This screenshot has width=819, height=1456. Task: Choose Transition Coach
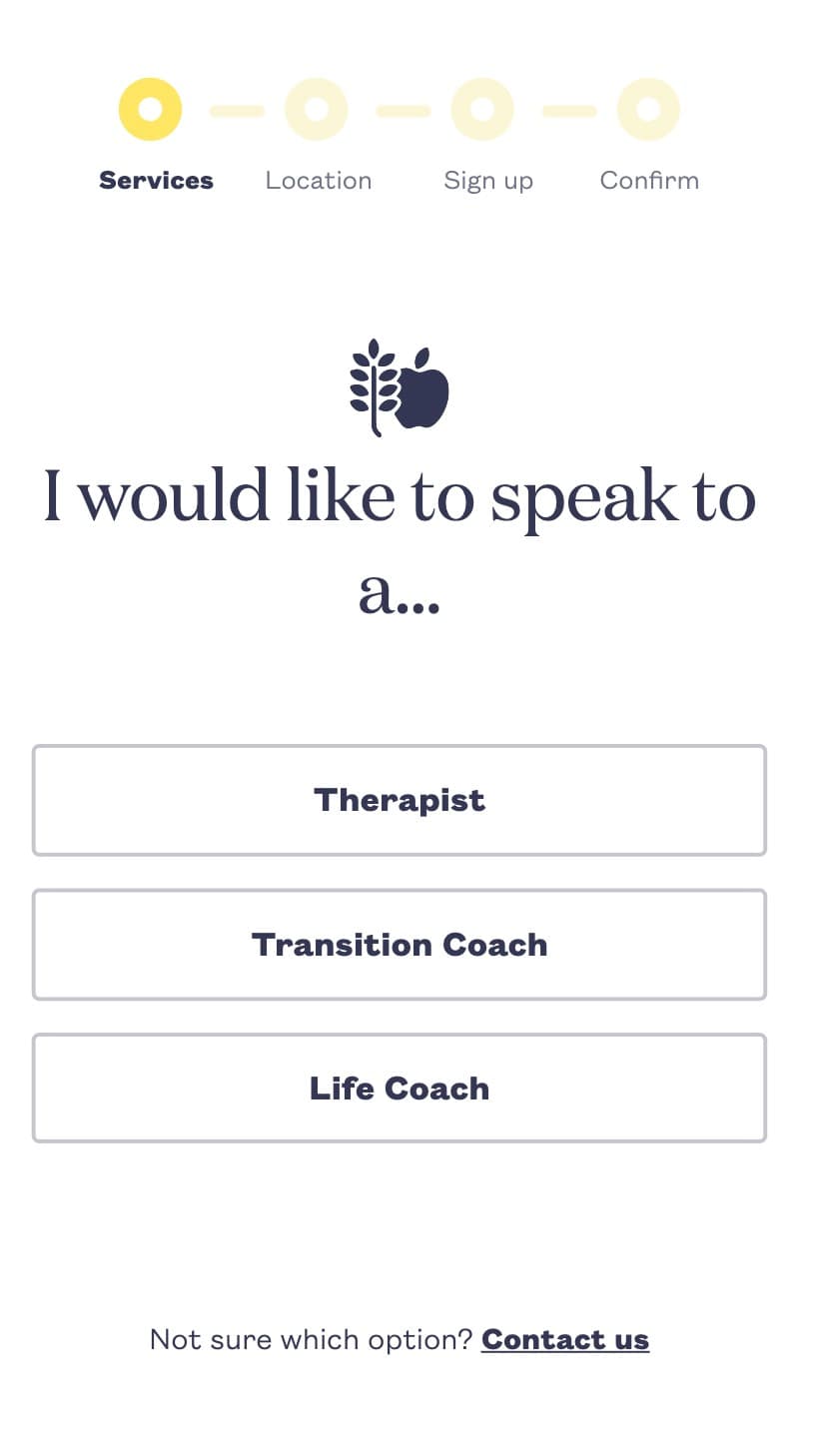click(400, 945)
